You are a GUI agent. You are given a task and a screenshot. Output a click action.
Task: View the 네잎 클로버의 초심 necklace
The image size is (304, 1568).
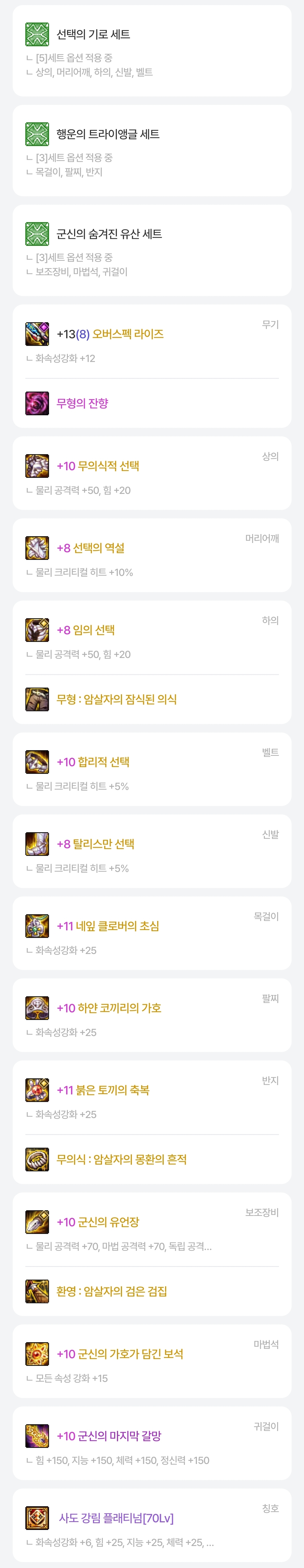click(x=108, y=926)
